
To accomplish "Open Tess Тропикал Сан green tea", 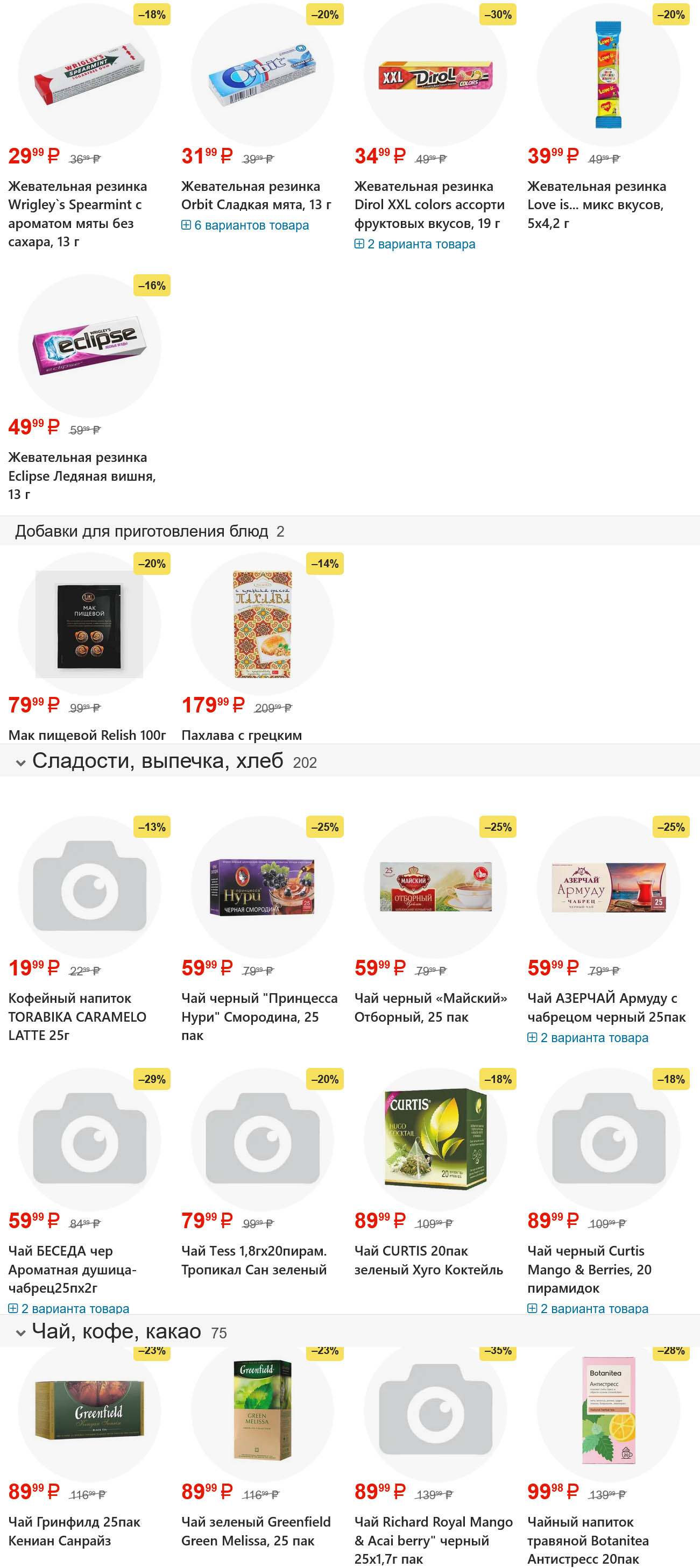I will [253, 1259].
